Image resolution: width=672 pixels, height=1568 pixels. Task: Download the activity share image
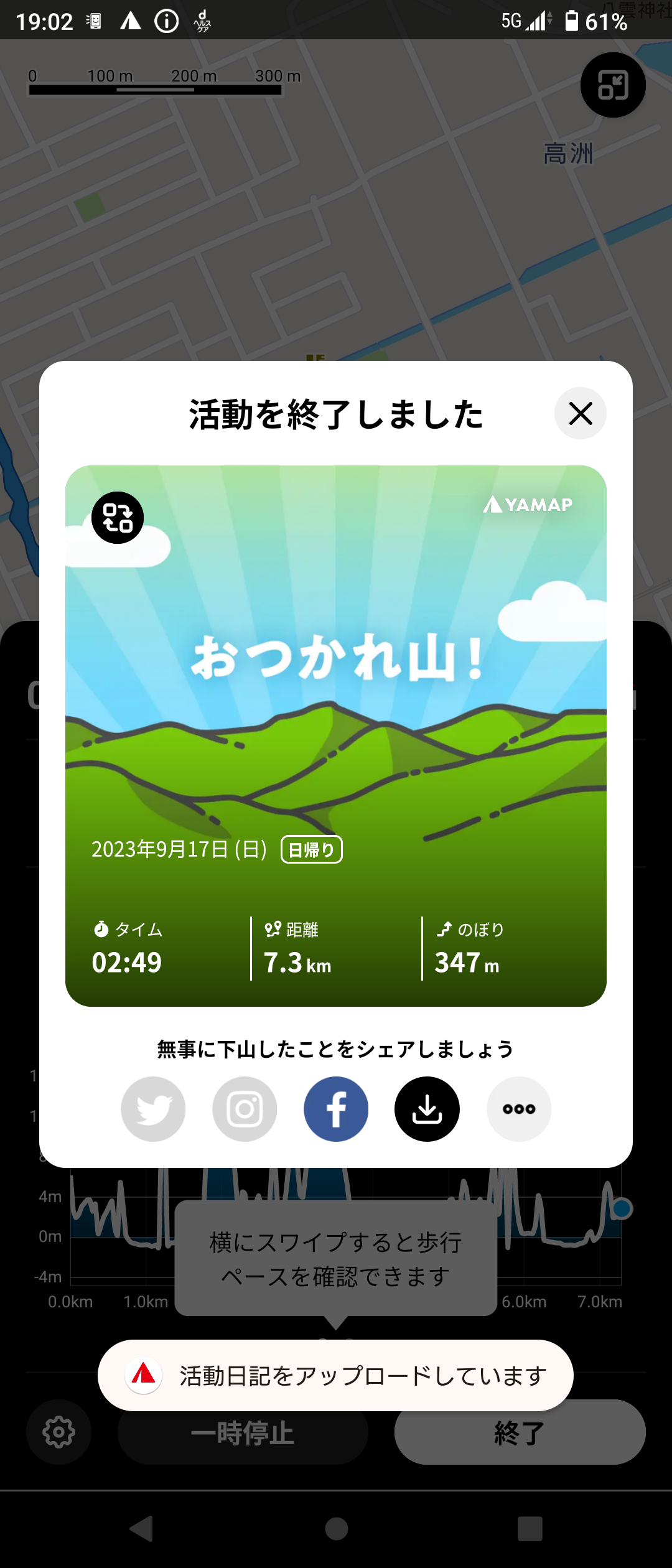[x=427, y=1109]
